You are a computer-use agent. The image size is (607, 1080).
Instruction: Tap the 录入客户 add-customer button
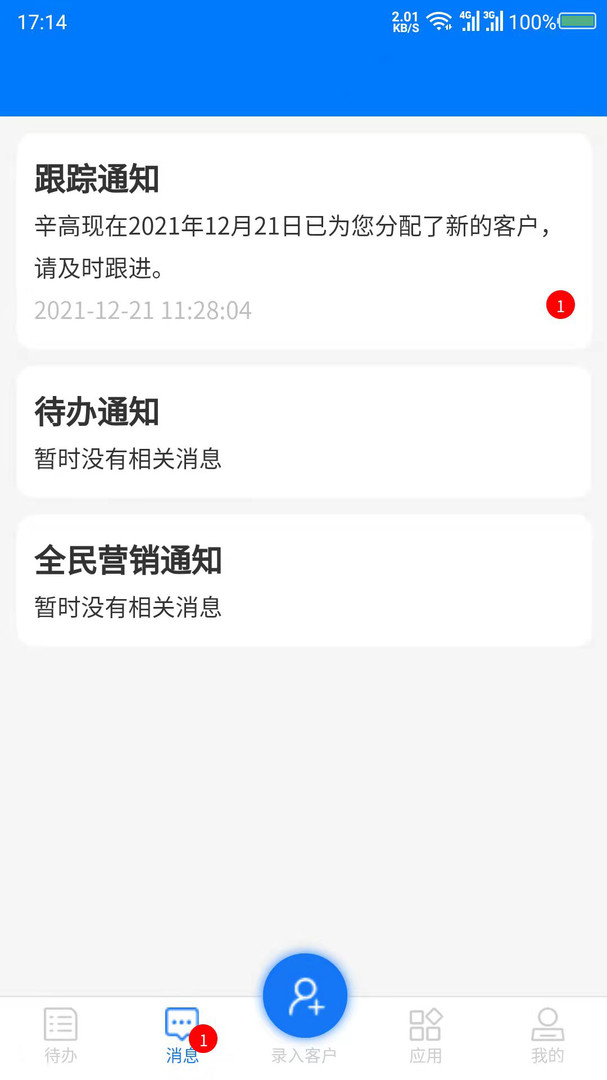[x=304, y=998]
